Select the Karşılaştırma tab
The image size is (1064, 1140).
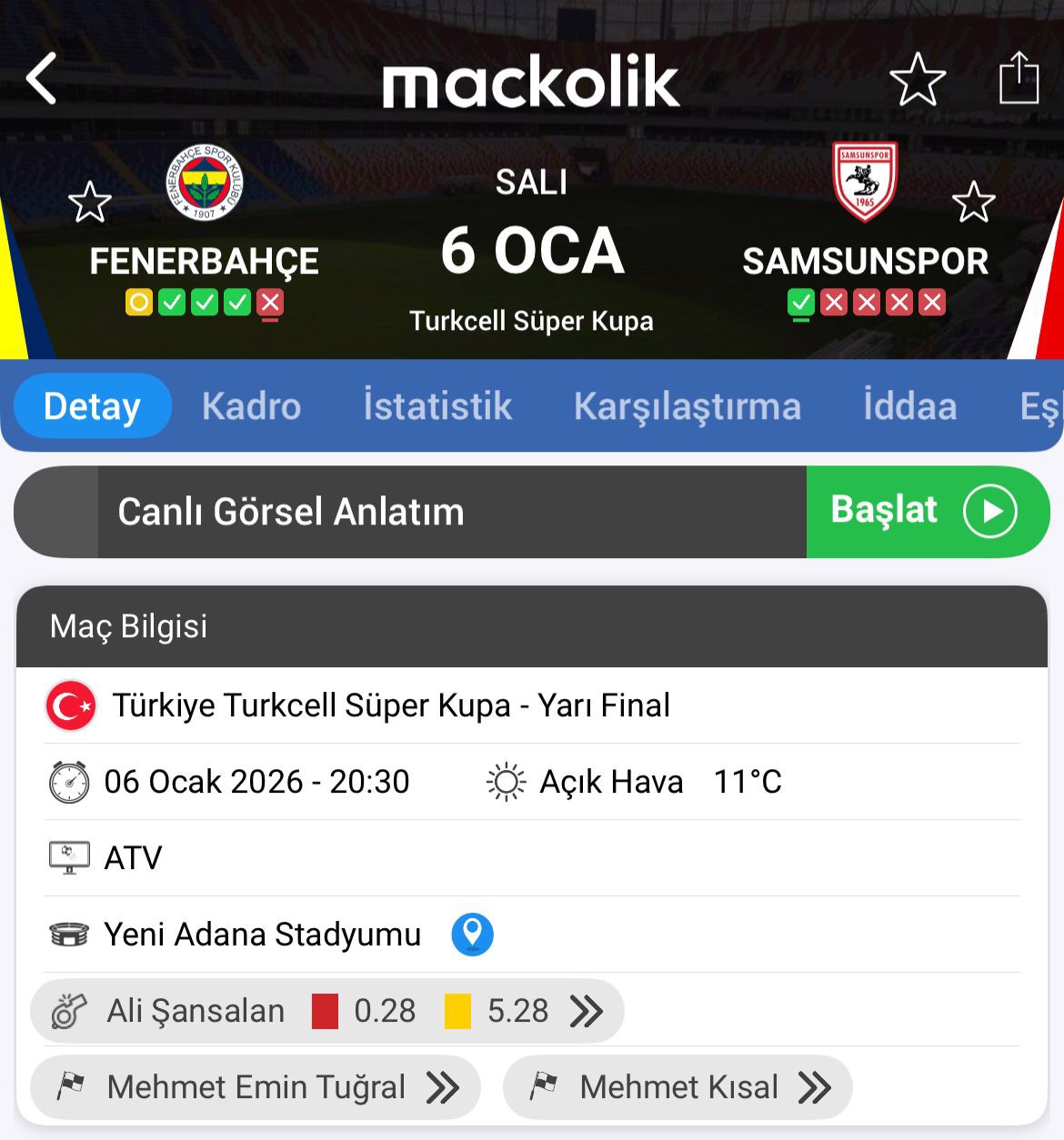point(687,406)
